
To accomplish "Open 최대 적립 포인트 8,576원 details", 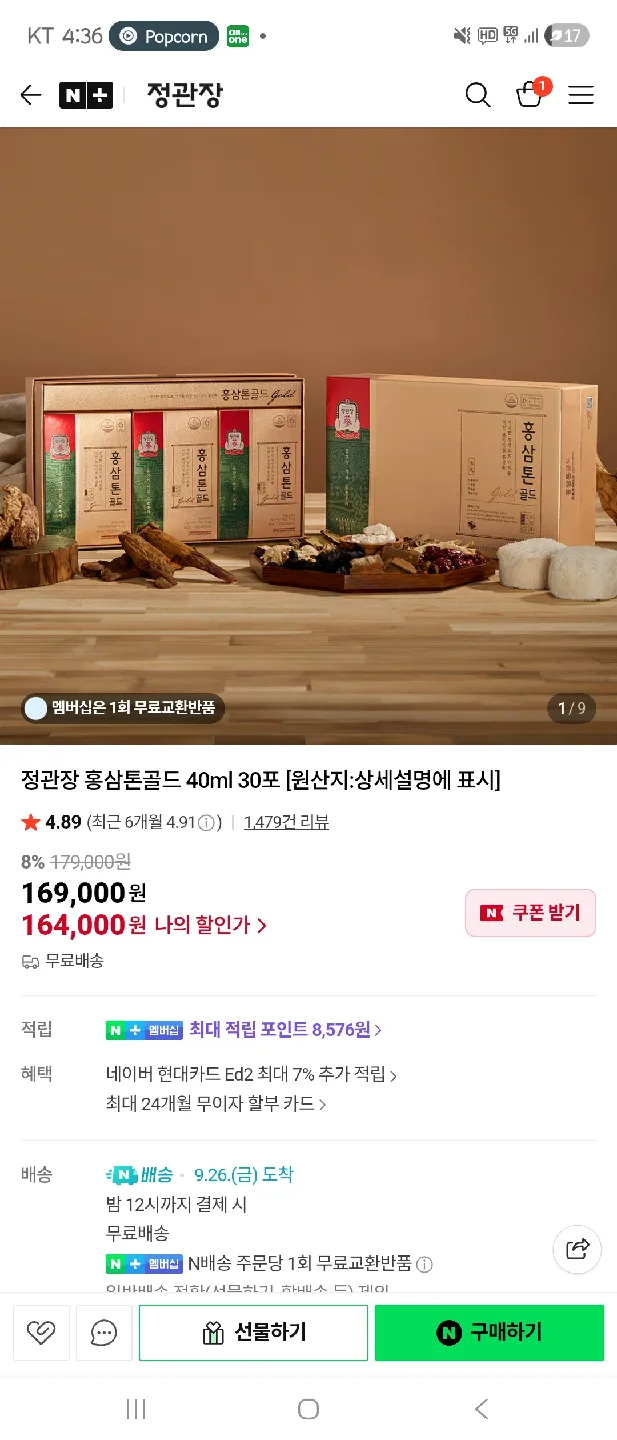I will tap(284, 1029).
